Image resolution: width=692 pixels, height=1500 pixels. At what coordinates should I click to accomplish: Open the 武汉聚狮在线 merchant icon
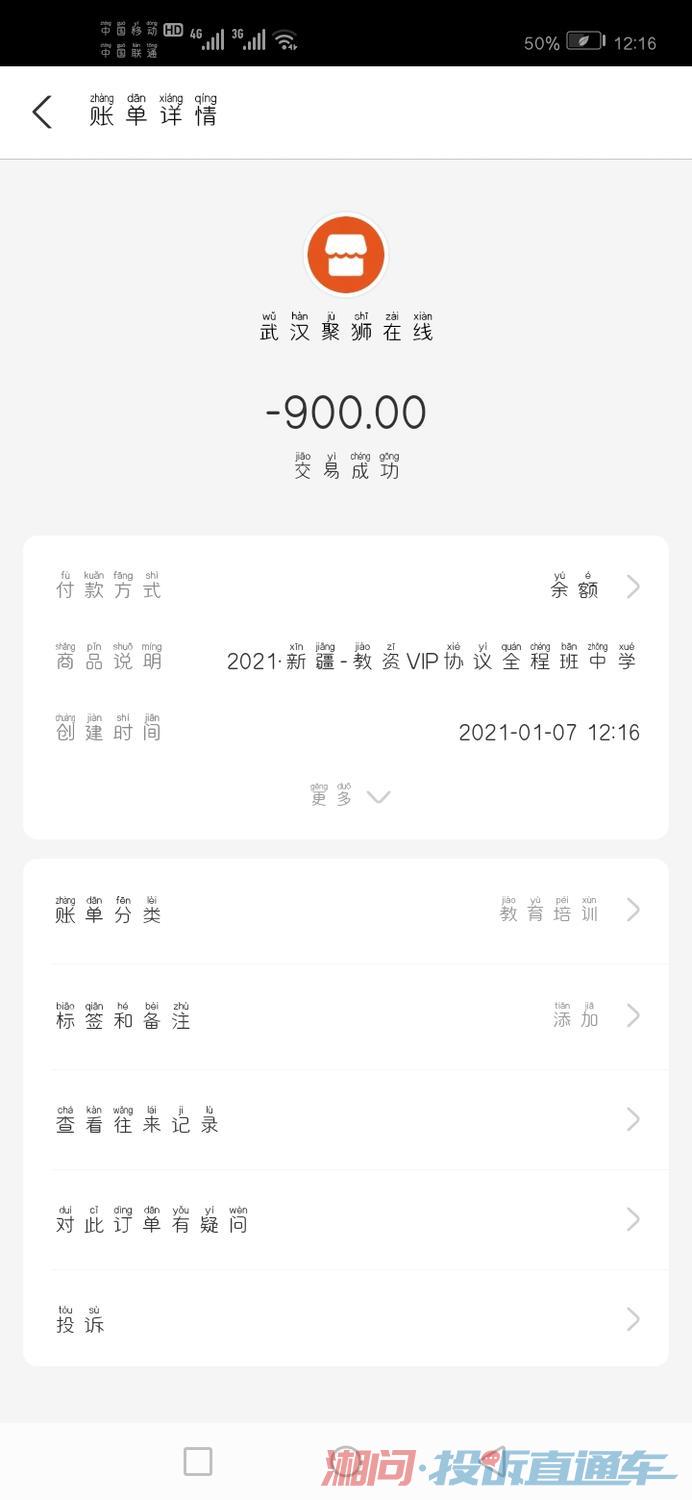[x=345, y=255]
